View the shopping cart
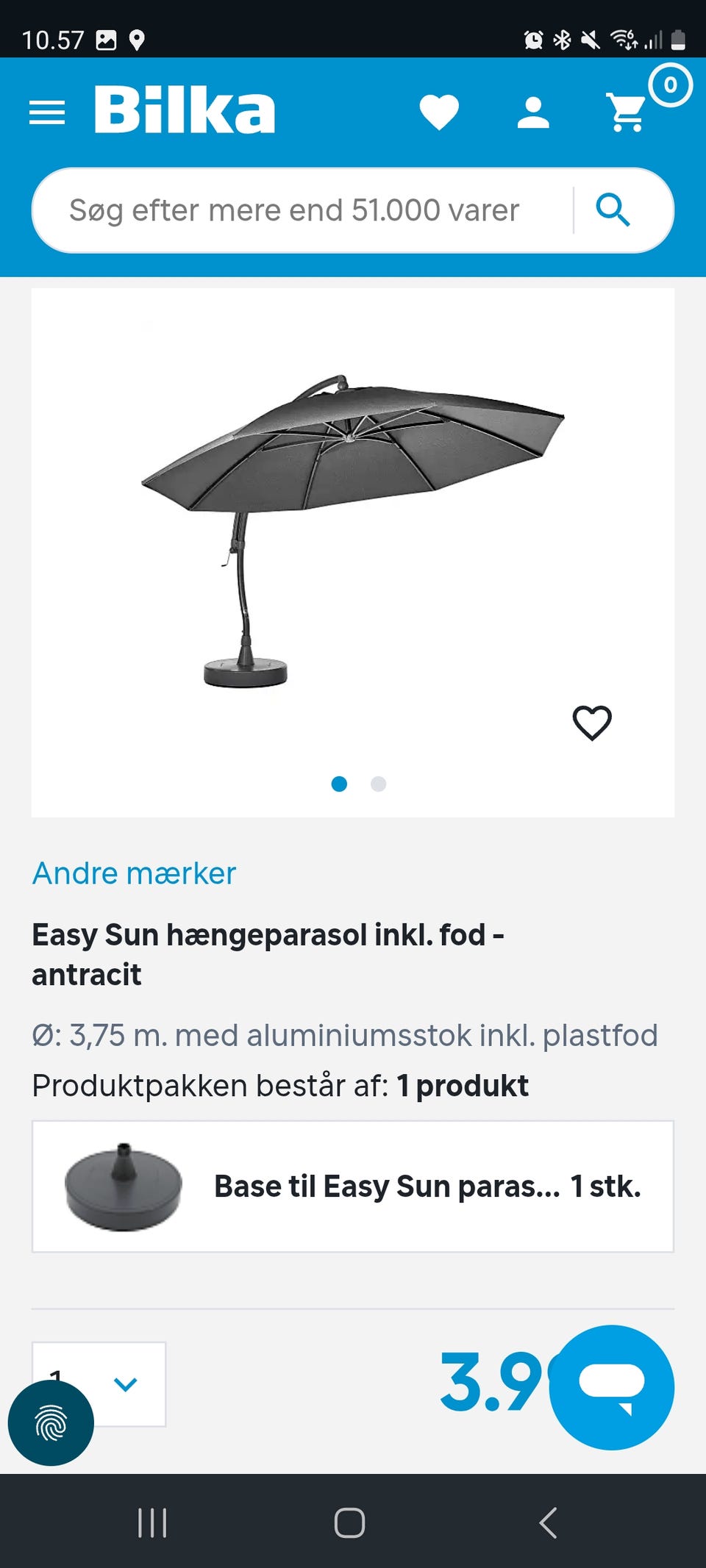706x1568 pixels. [x=627, y=112]
